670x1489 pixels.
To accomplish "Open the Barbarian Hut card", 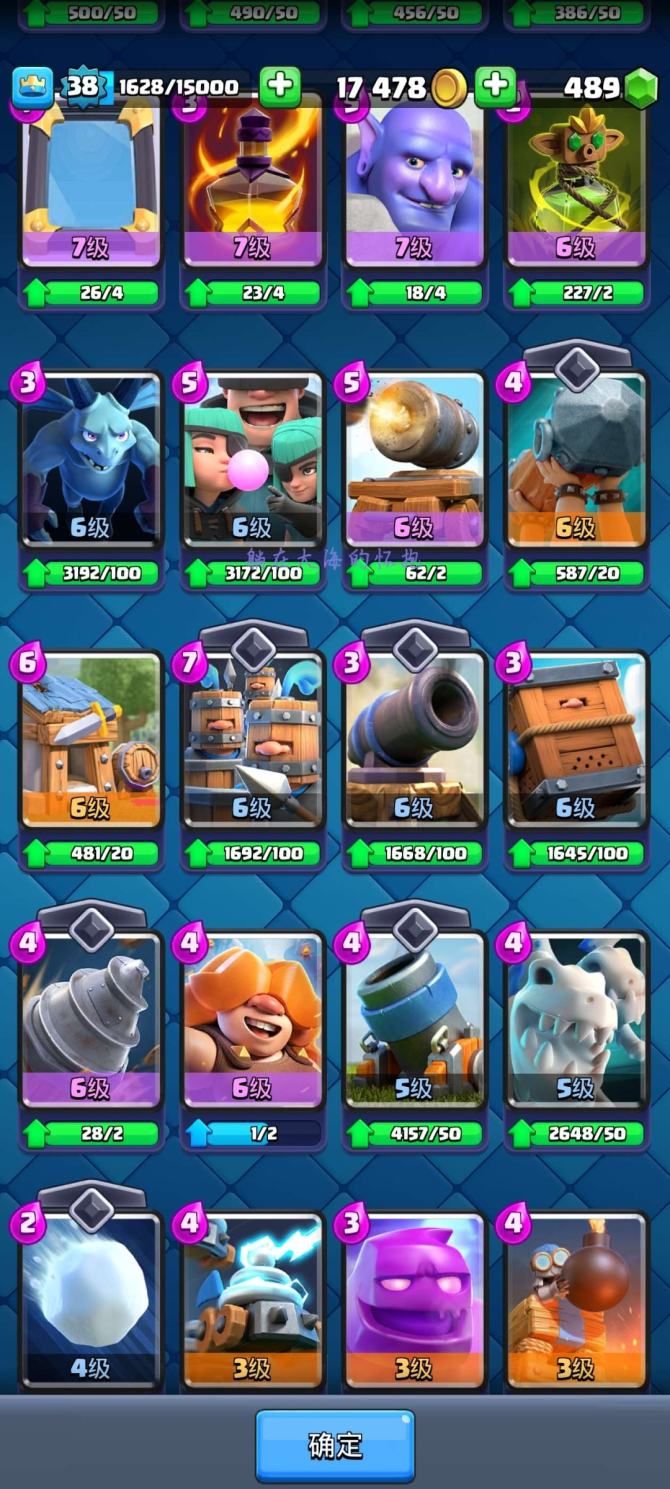I will point(90,740).
